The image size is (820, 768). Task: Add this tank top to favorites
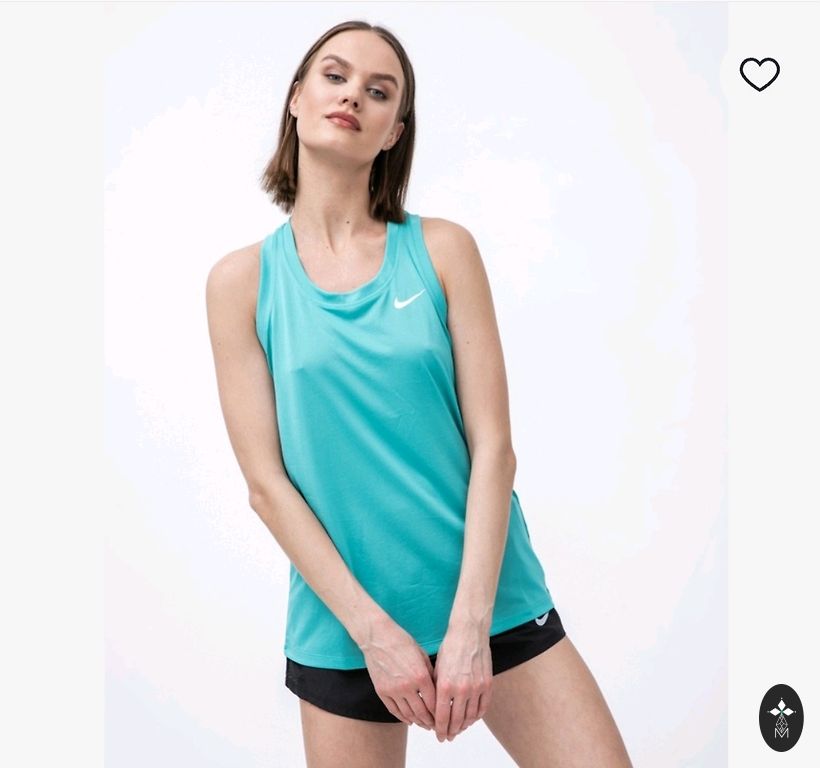point(759,74)
